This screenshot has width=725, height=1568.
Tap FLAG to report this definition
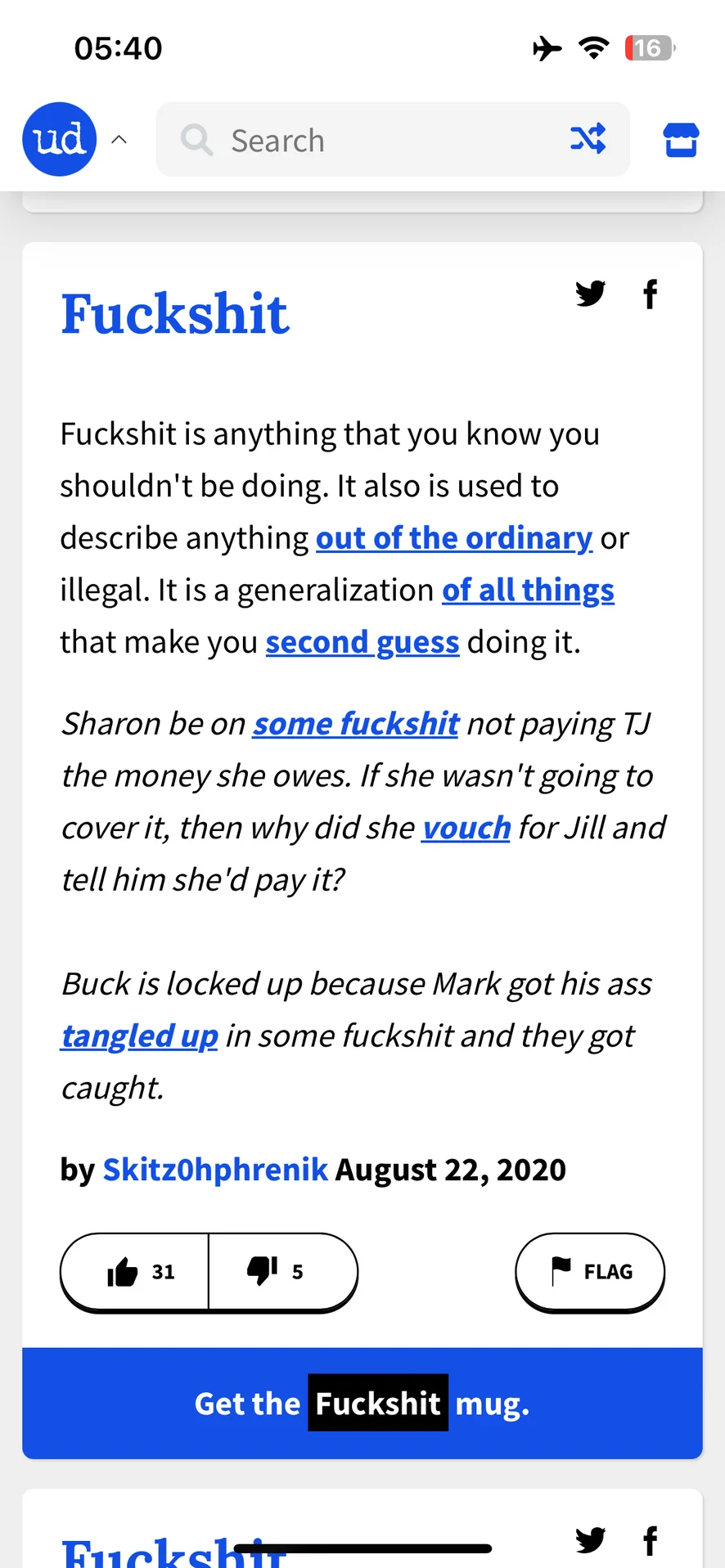click(x=590, y=1272)
